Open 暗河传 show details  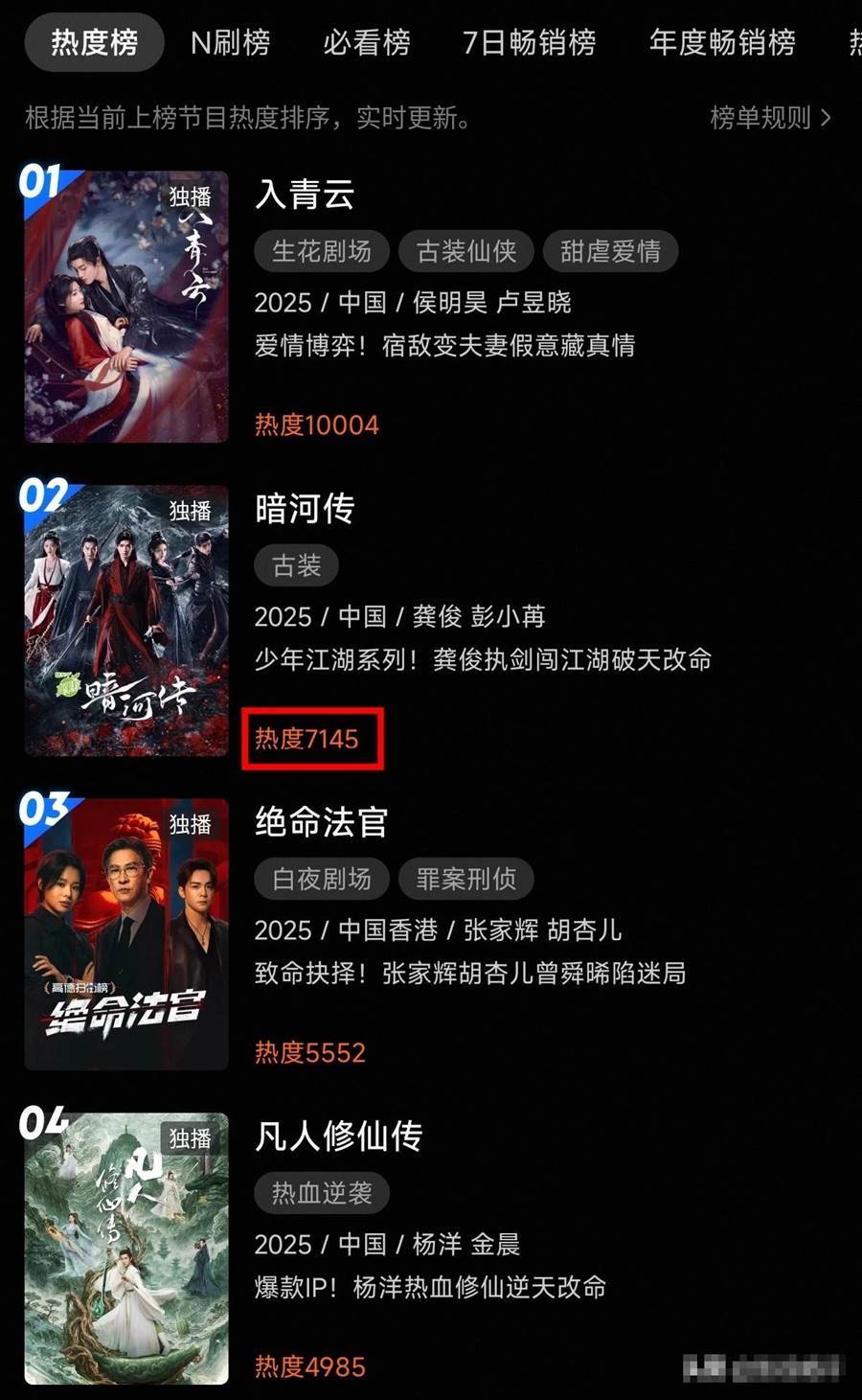pos(305,509)
